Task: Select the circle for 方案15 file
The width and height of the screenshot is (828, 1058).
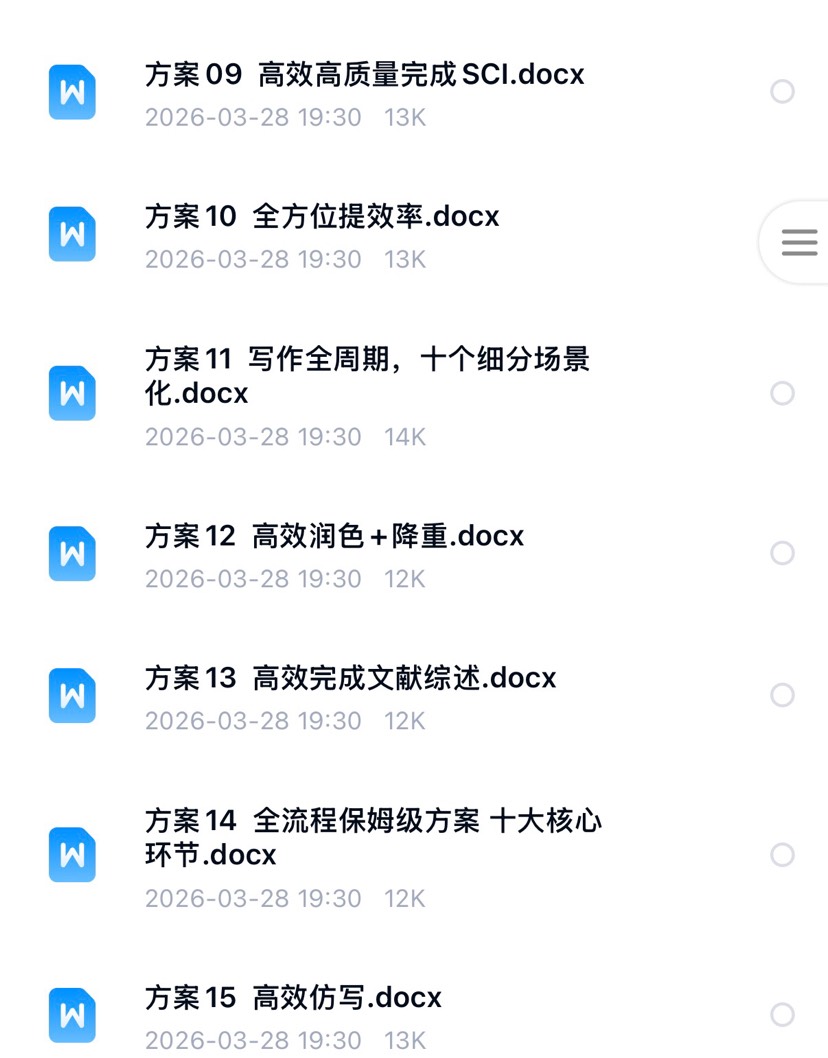Action: (x=782, y=1014)
